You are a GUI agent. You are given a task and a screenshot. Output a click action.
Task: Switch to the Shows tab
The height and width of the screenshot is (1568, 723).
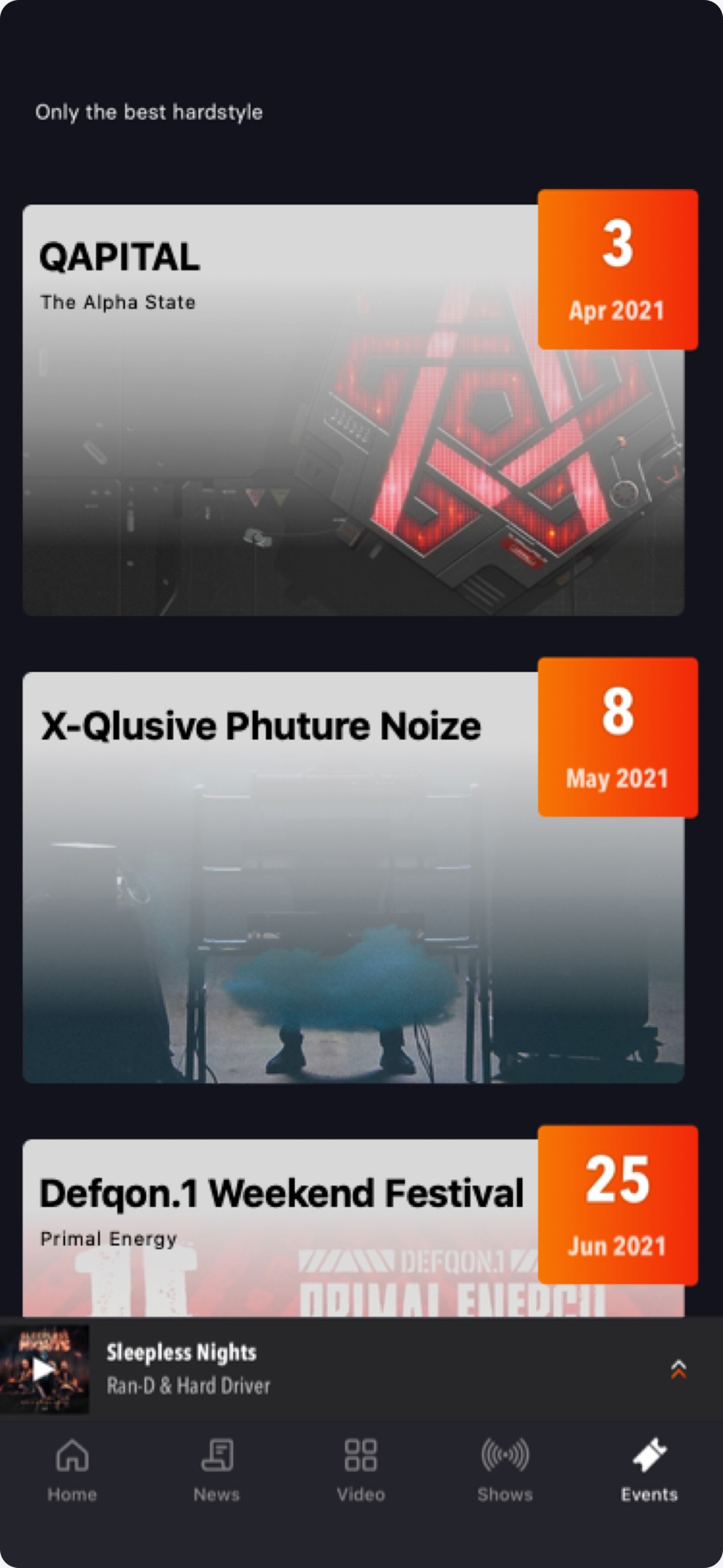coord(505,1469)
